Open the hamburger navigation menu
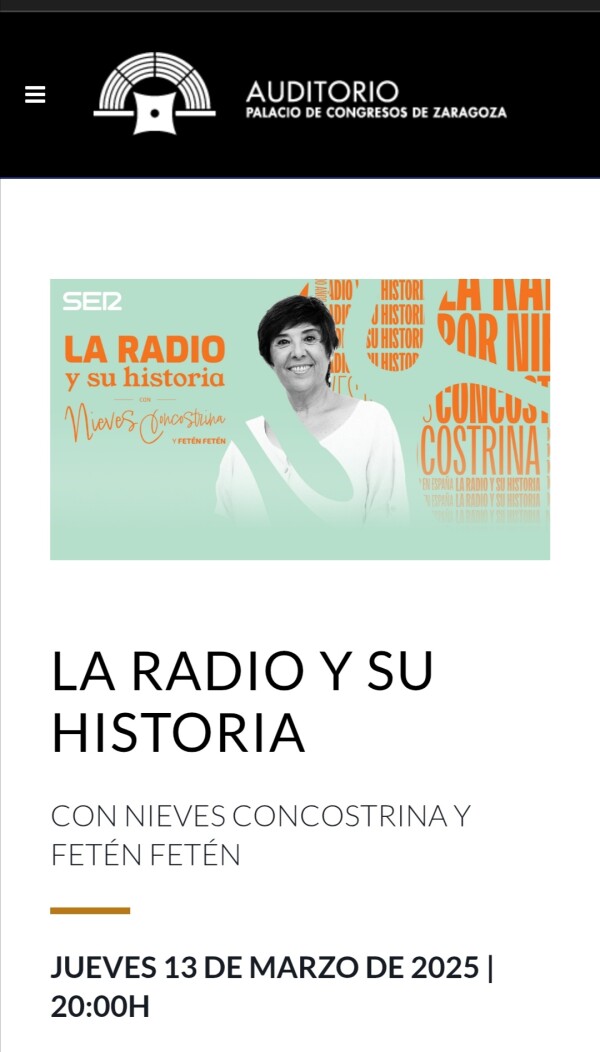Image resolution: width=600 pixels, height=1052 pixels. pos(35,95)
